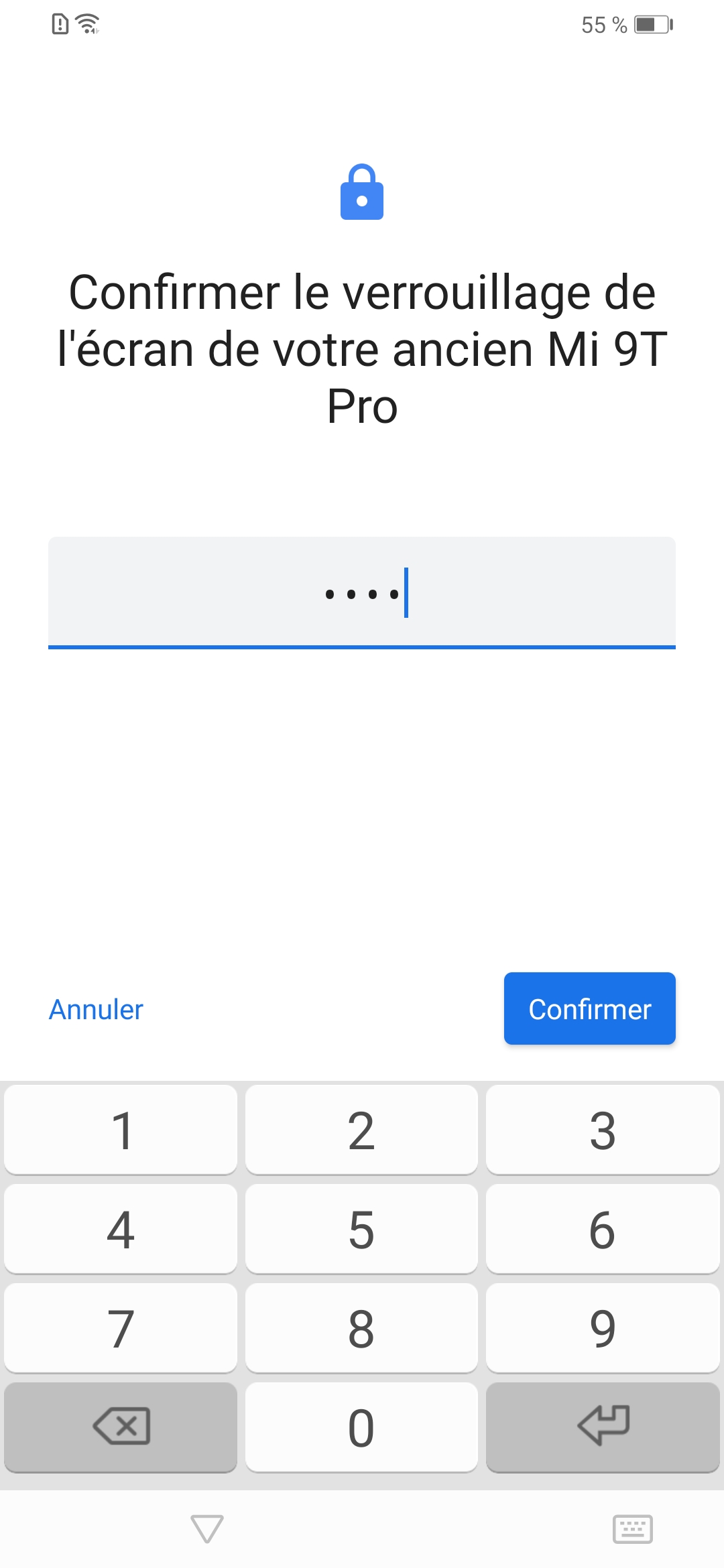The image size is (724, 1568).
Task: Hide the keypad with the down triangle
Action: tap(206, 1528)
